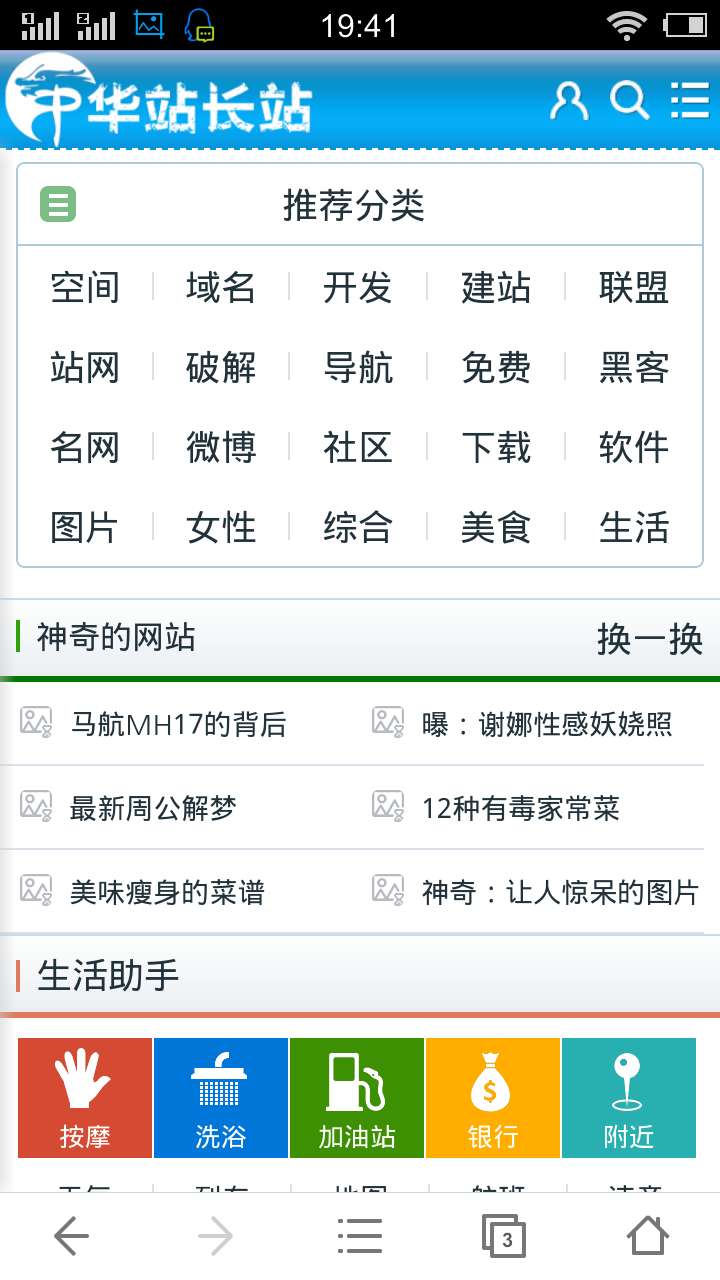The height and width of the screenshot is (1280, 720).
Task: Go to the 黑客 category
Action: pos(634,368)
